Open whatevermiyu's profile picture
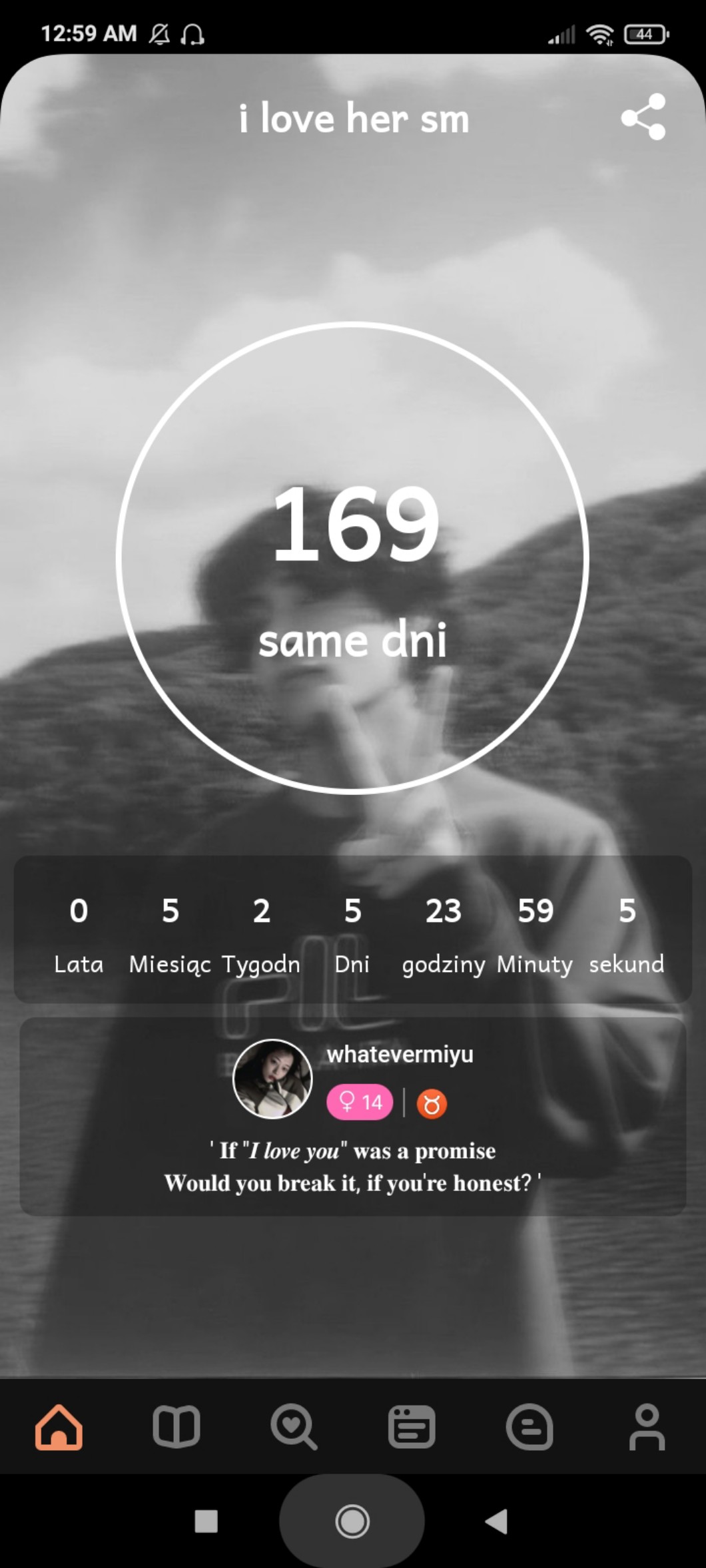This screenshot has width=706, height=1568. pos(272,1079)
